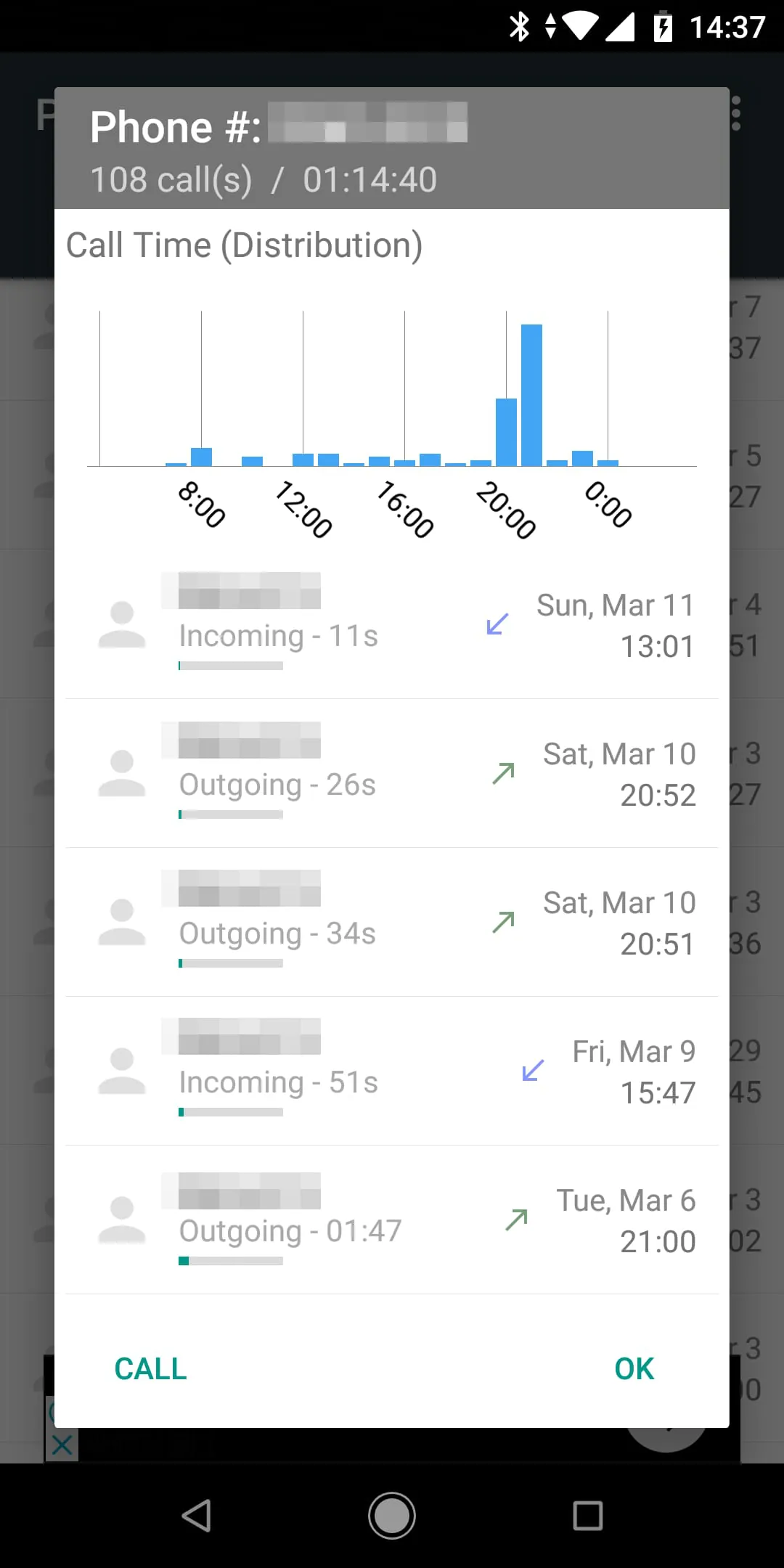Confirm the dialog with OK

(x=633, y=1368)
